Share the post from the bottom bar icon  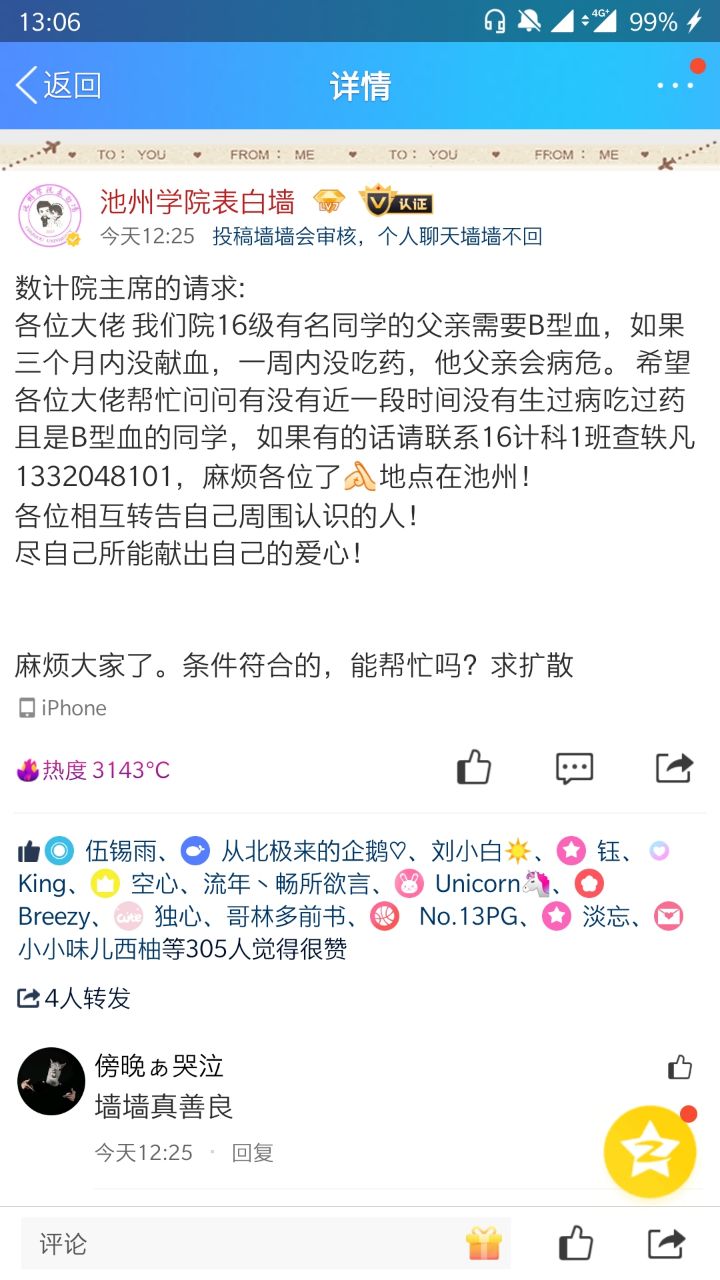click(x=666, y=1244)
